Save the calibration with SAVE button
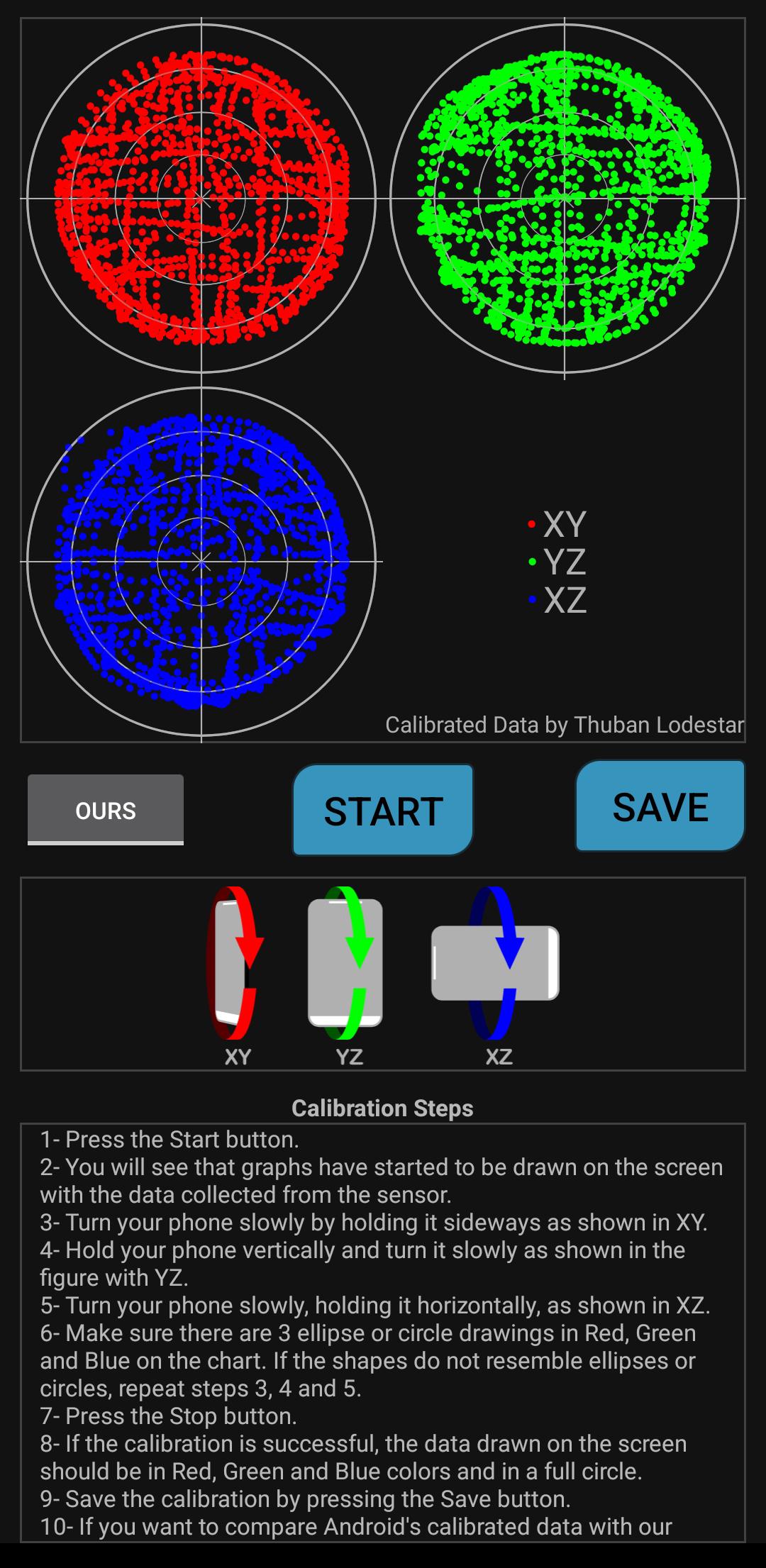 (660, 806)
